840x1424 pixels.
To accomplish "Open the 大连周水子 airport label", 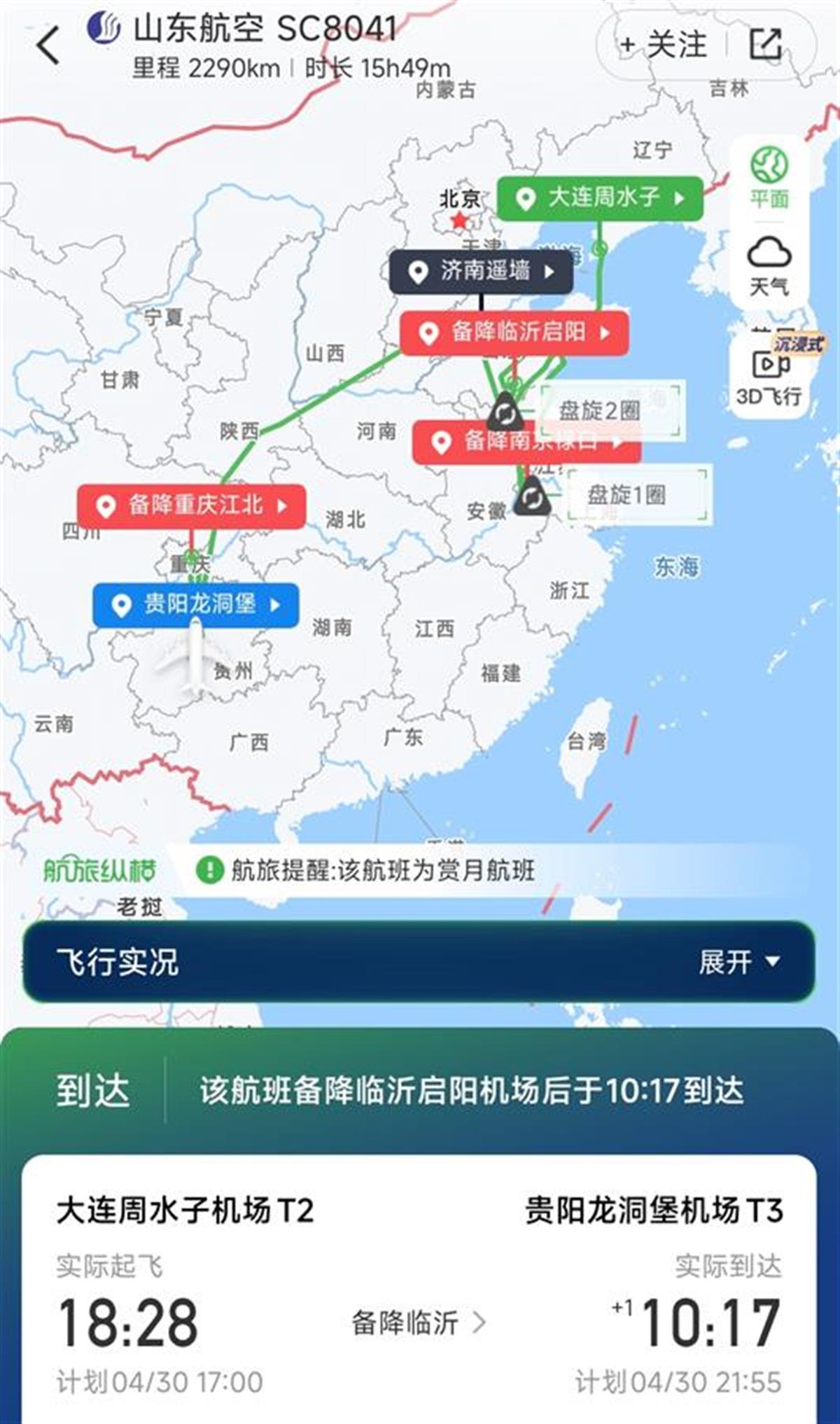I will click(x=600, y=198).
